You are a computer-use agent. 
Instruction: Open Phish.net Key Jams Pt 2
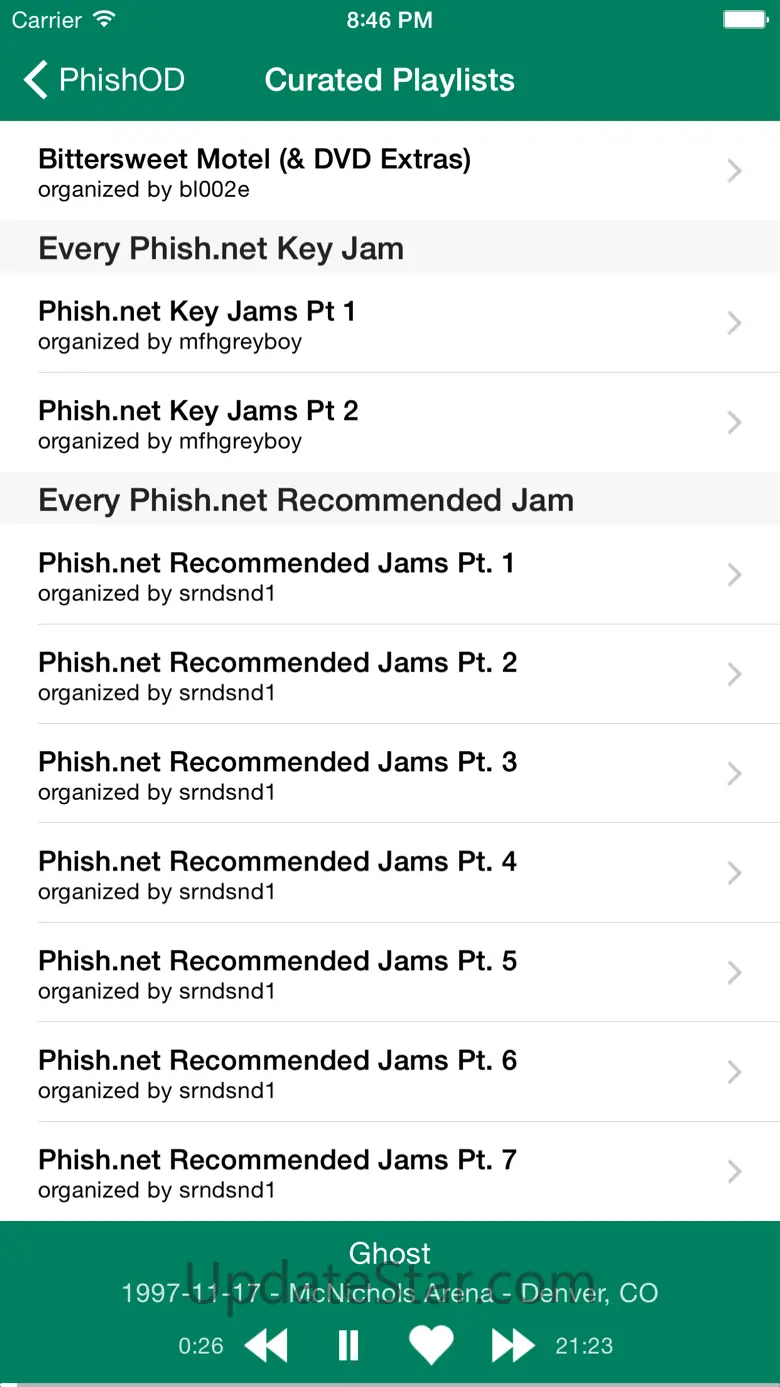click(390, 424)
